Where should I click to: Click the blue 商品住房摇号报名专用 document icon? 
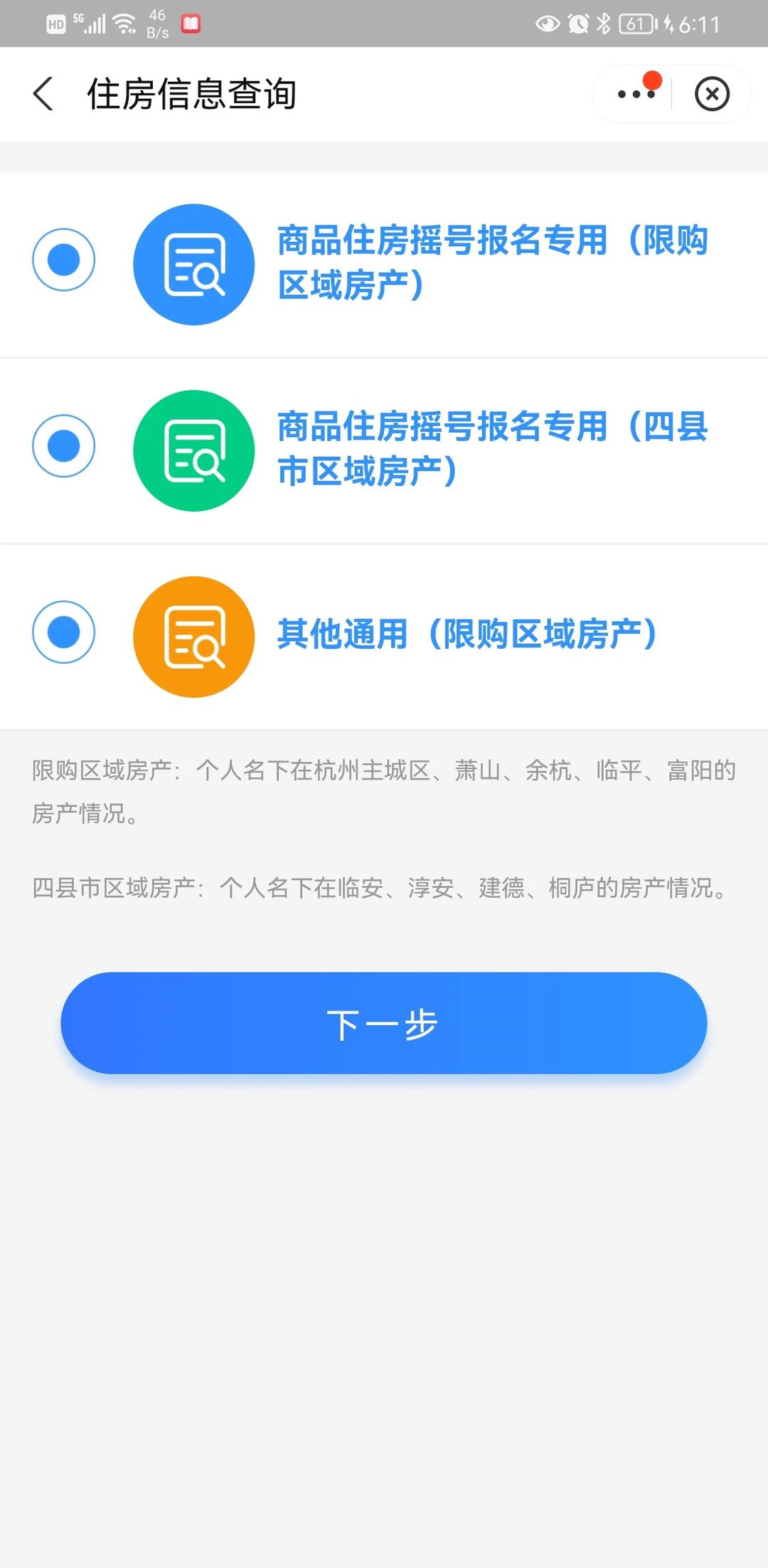click(x=193, y=263)
